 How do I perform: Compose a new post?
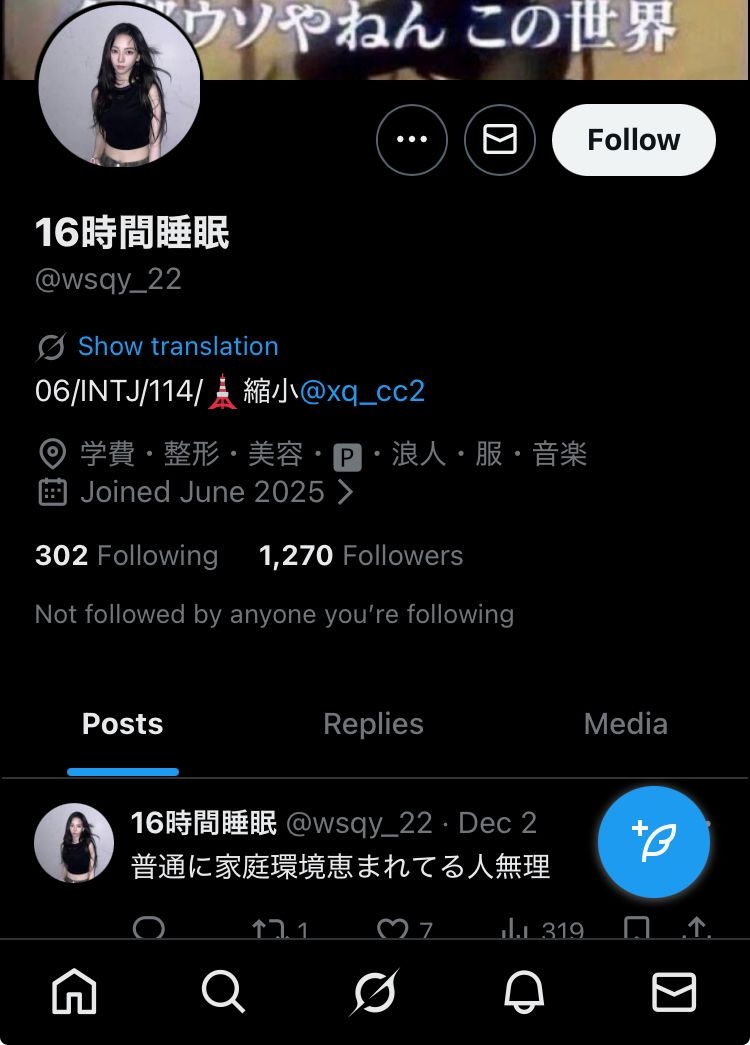653,842
